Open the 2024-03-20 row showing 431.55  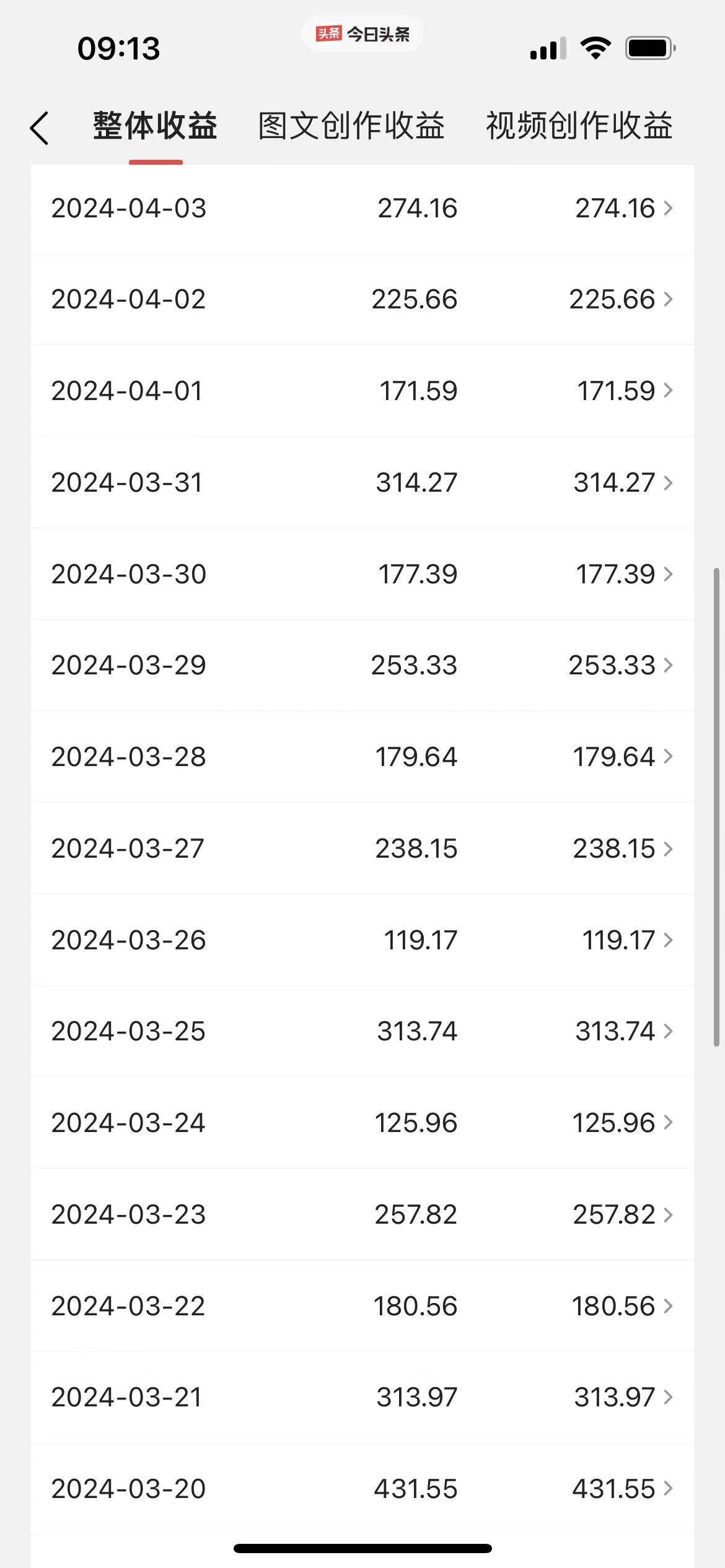pyautogui.click(x=362, y=1489)
